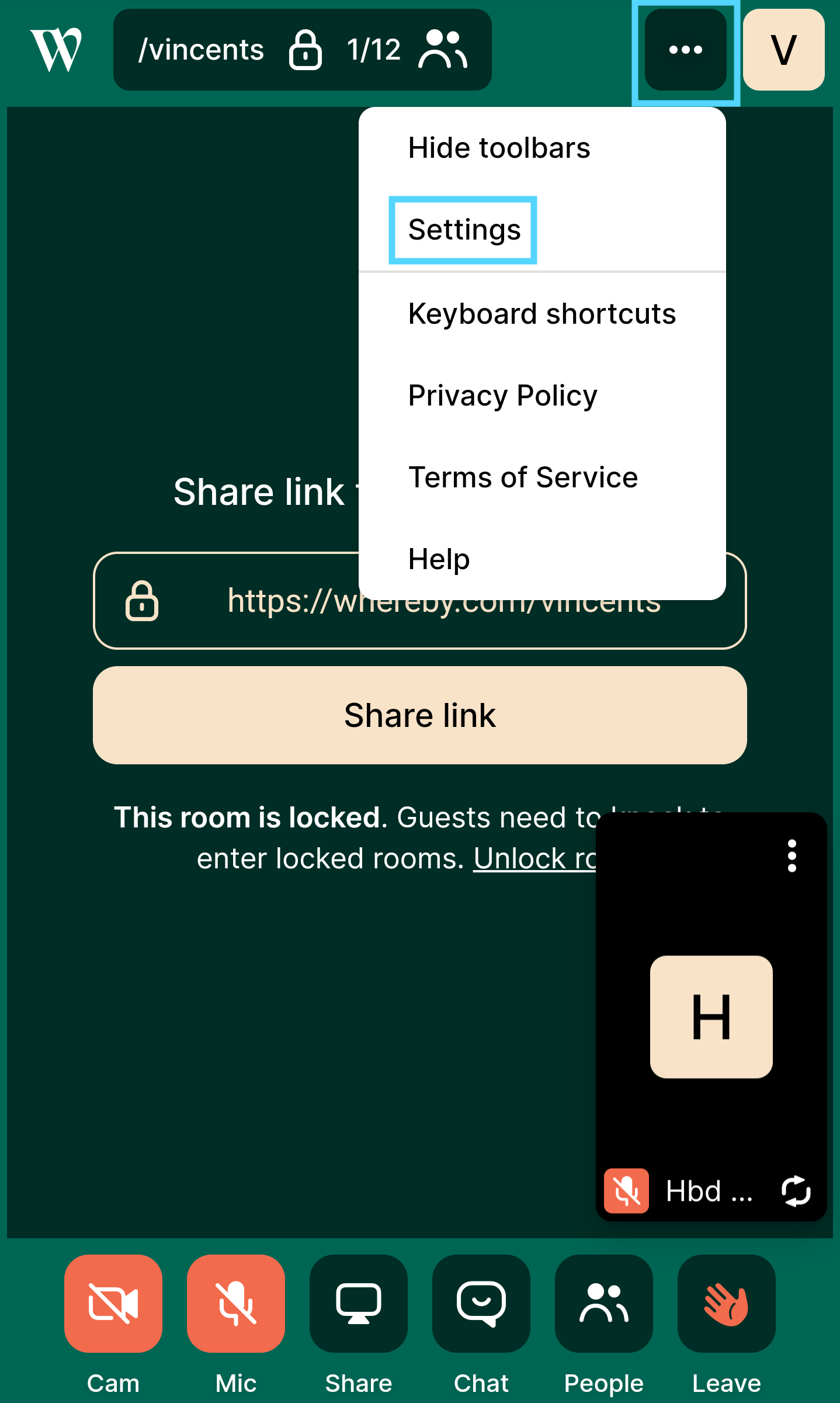Close the three-dot more options menu

(x=685, y=50)
